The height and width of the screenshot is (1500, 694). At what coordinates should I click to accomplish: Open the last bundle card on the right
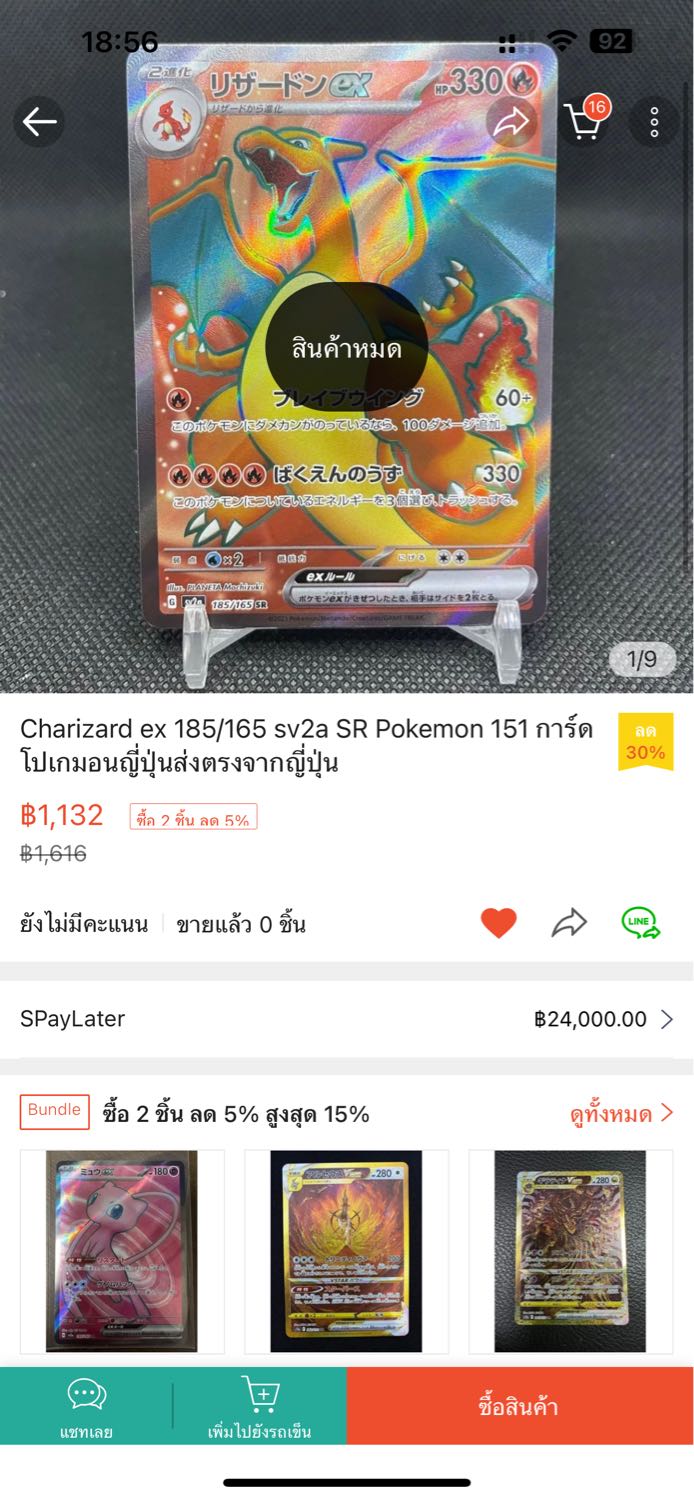point(570,1251)
